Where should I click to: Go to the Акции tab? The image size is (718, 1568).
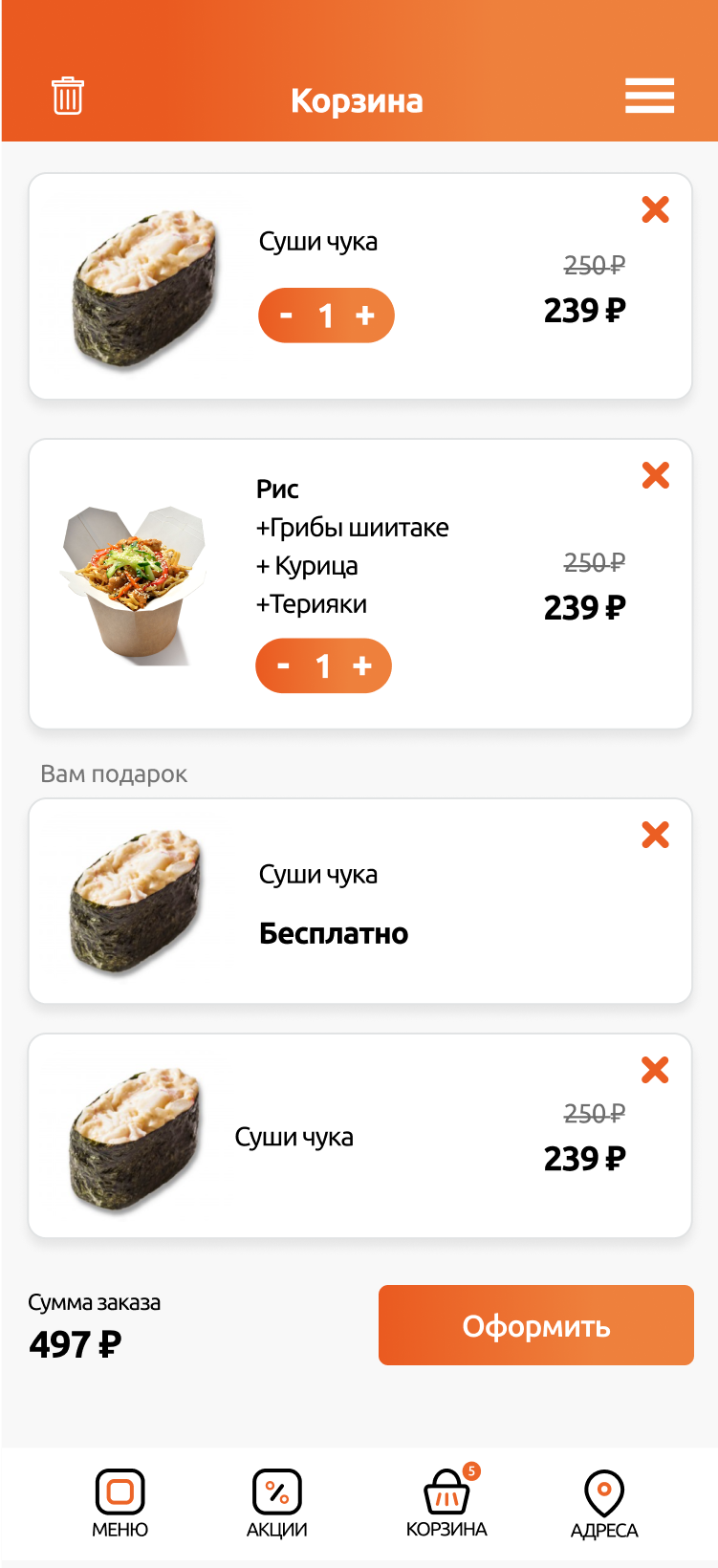[277, 1503]
